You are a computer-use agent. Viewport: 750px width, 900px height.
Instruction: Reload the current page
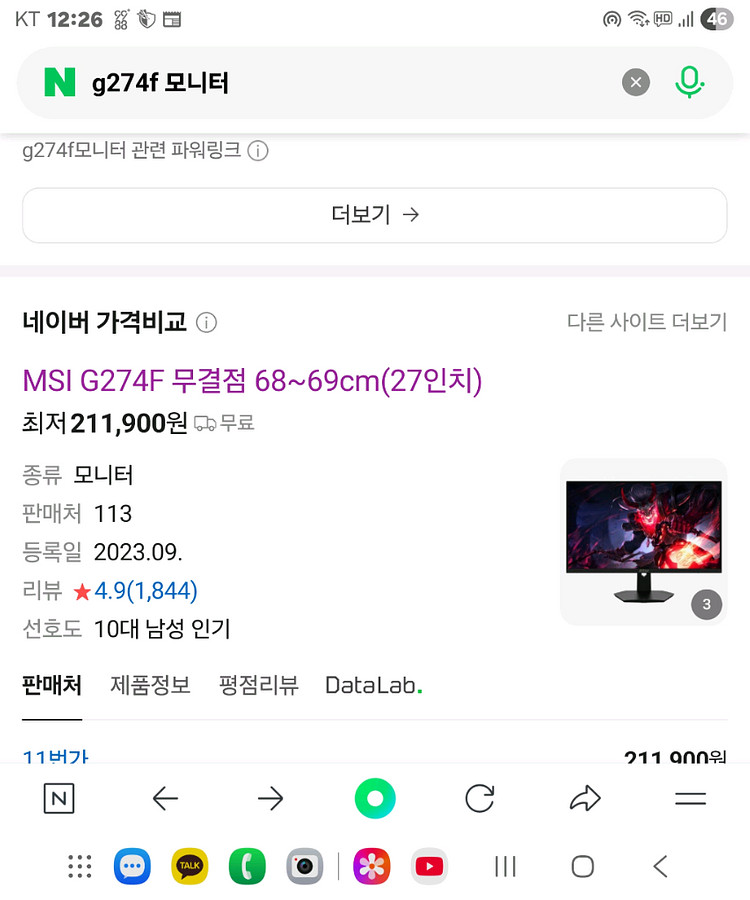(480, 798)
